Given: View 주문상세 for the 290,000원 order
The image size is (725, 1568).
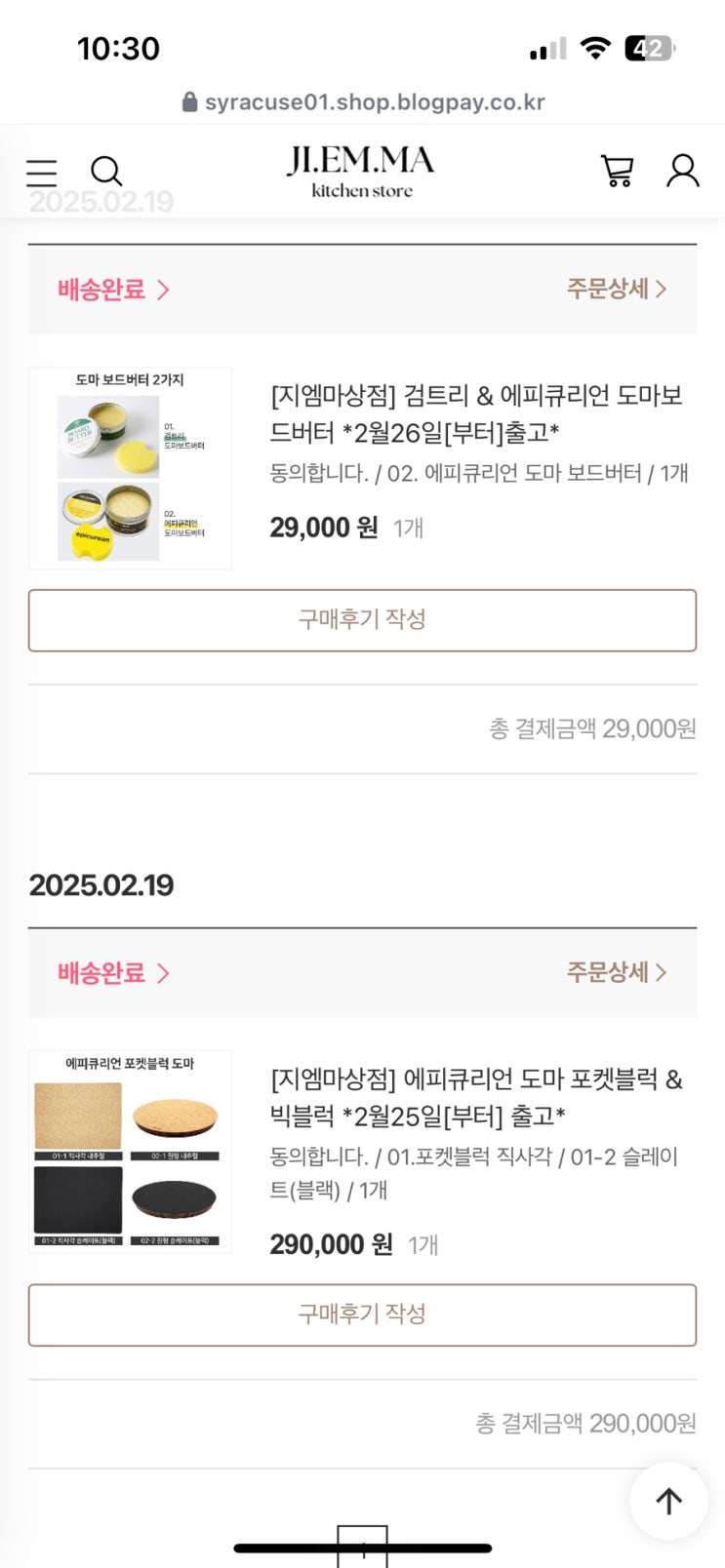Looking at the screenshot, I should [x=617, y=972].
